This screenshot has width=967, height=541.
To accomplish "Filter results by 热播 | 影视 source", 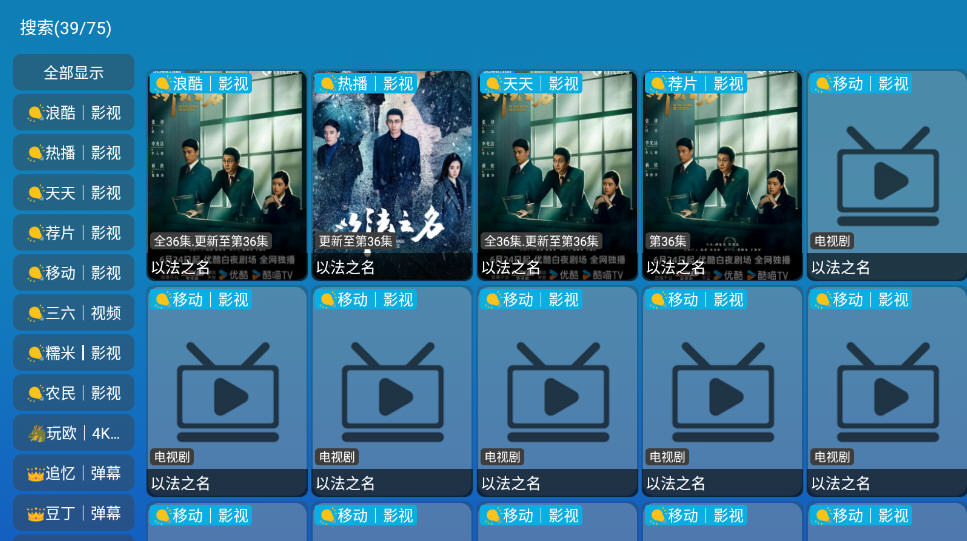I will [73, 152].
